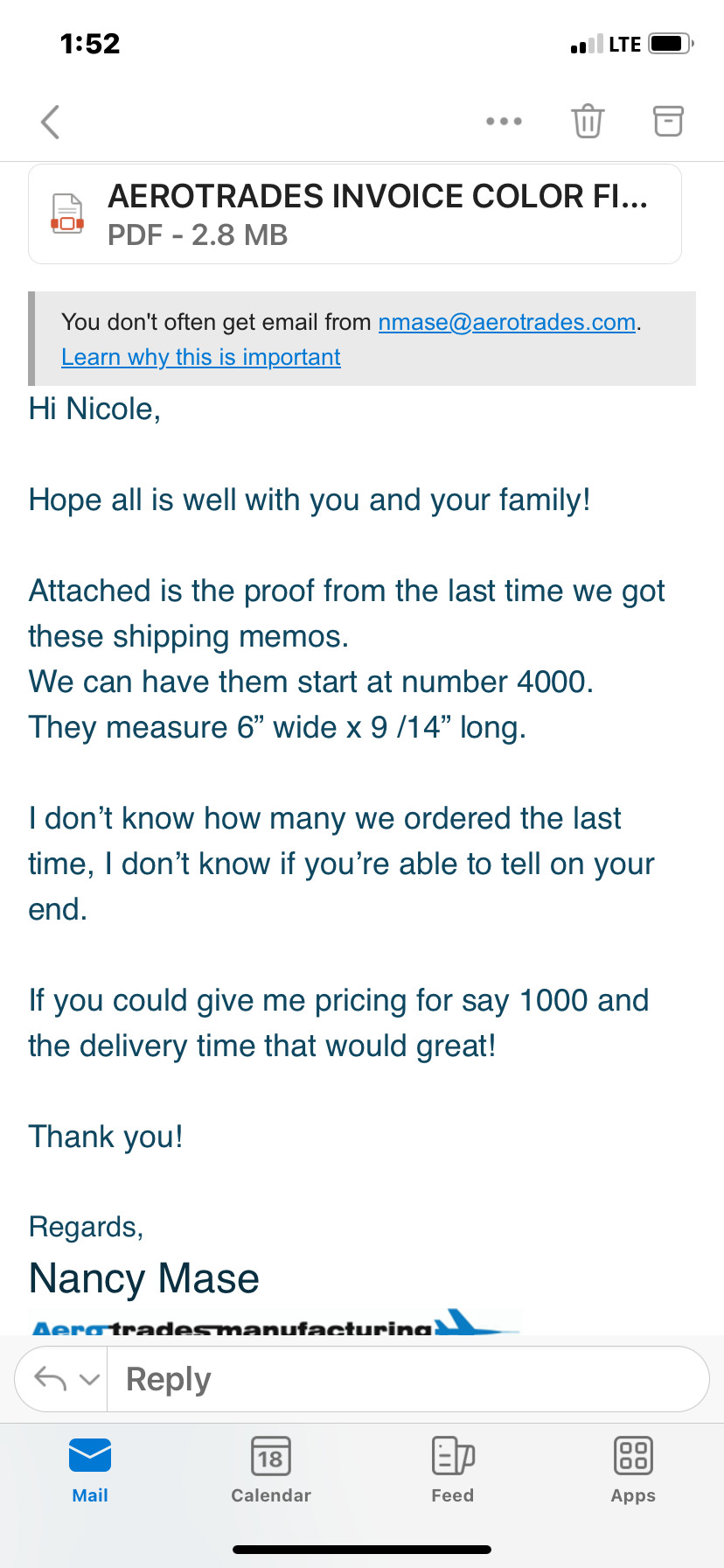Image resolution: width=724 pixels, height=1568 pixels.
Task: Open the Apps tab
Action: pos(633,1470)
